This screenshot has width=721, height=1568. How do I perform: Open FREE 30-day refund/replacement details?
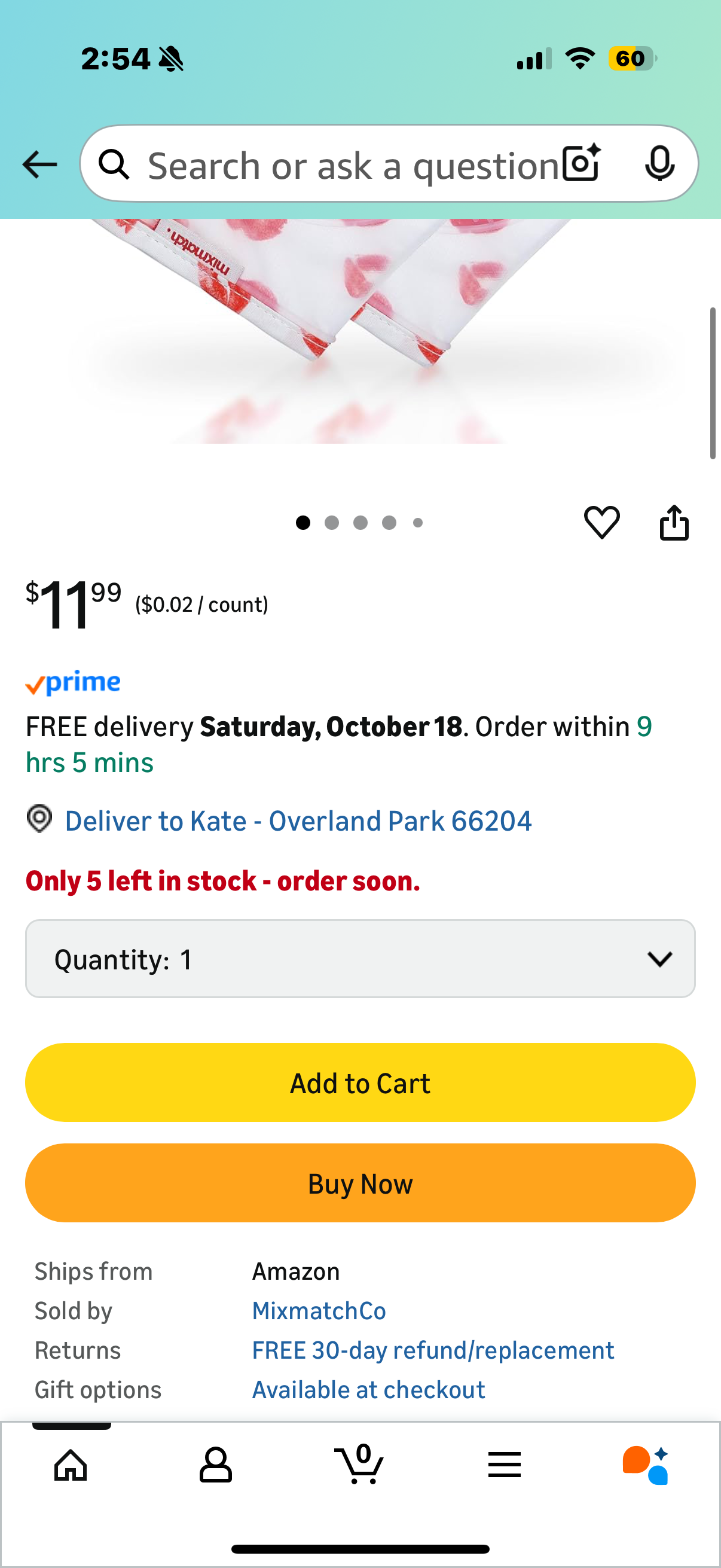[x=433, y=1350]
